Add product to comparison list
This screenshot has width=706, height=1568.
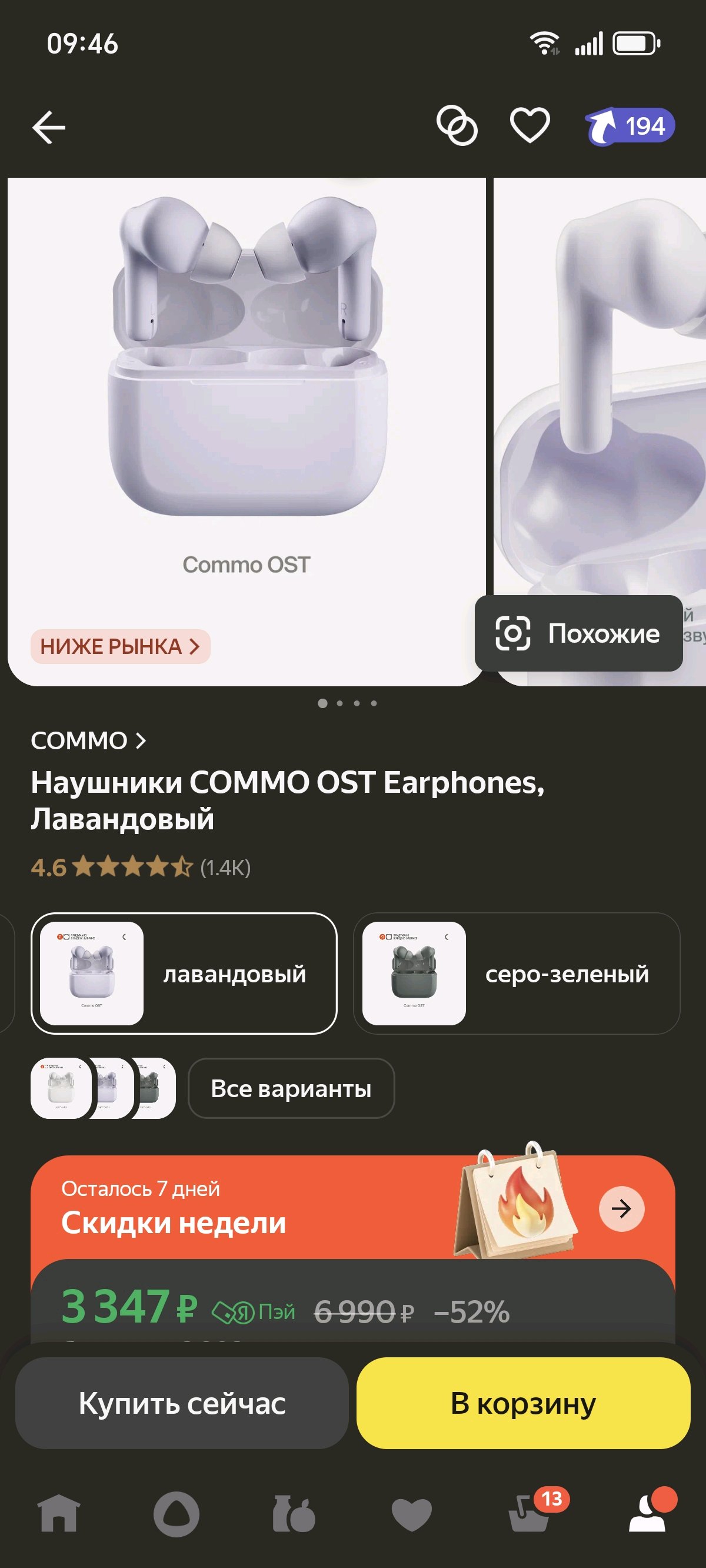point(457,126)
